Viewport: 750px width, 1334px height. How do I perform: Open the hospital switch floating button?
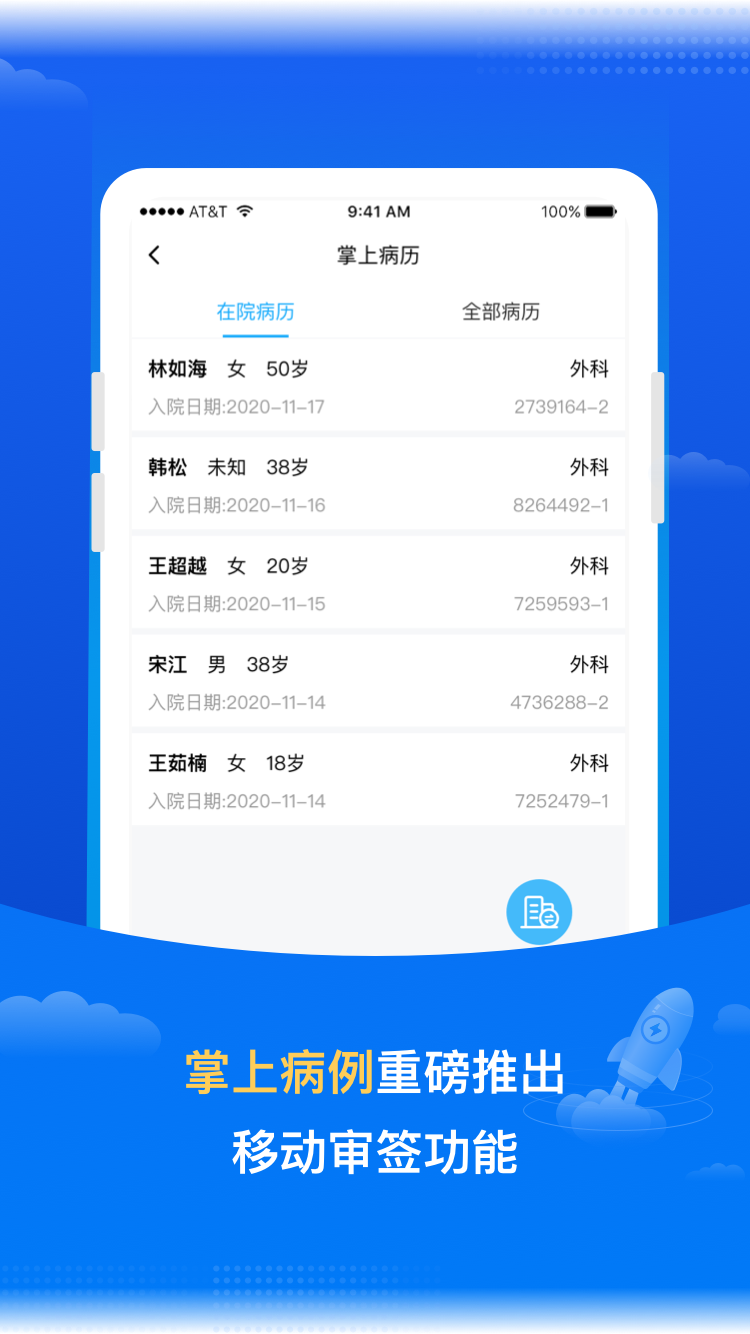tap(540, 912)
